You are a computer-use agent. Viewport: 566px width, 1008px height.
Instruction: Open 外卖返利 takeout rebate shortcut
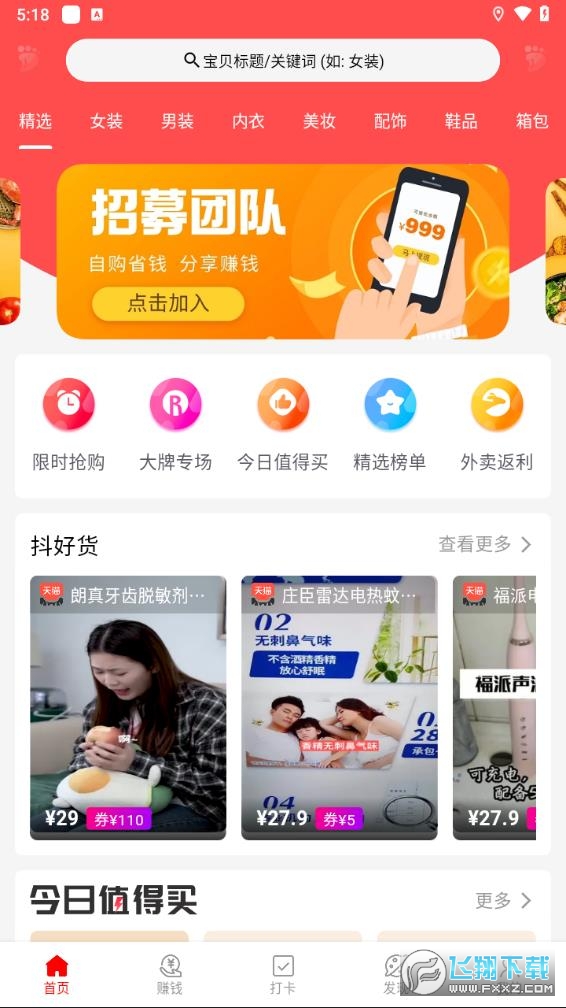[x=497, y=425]
